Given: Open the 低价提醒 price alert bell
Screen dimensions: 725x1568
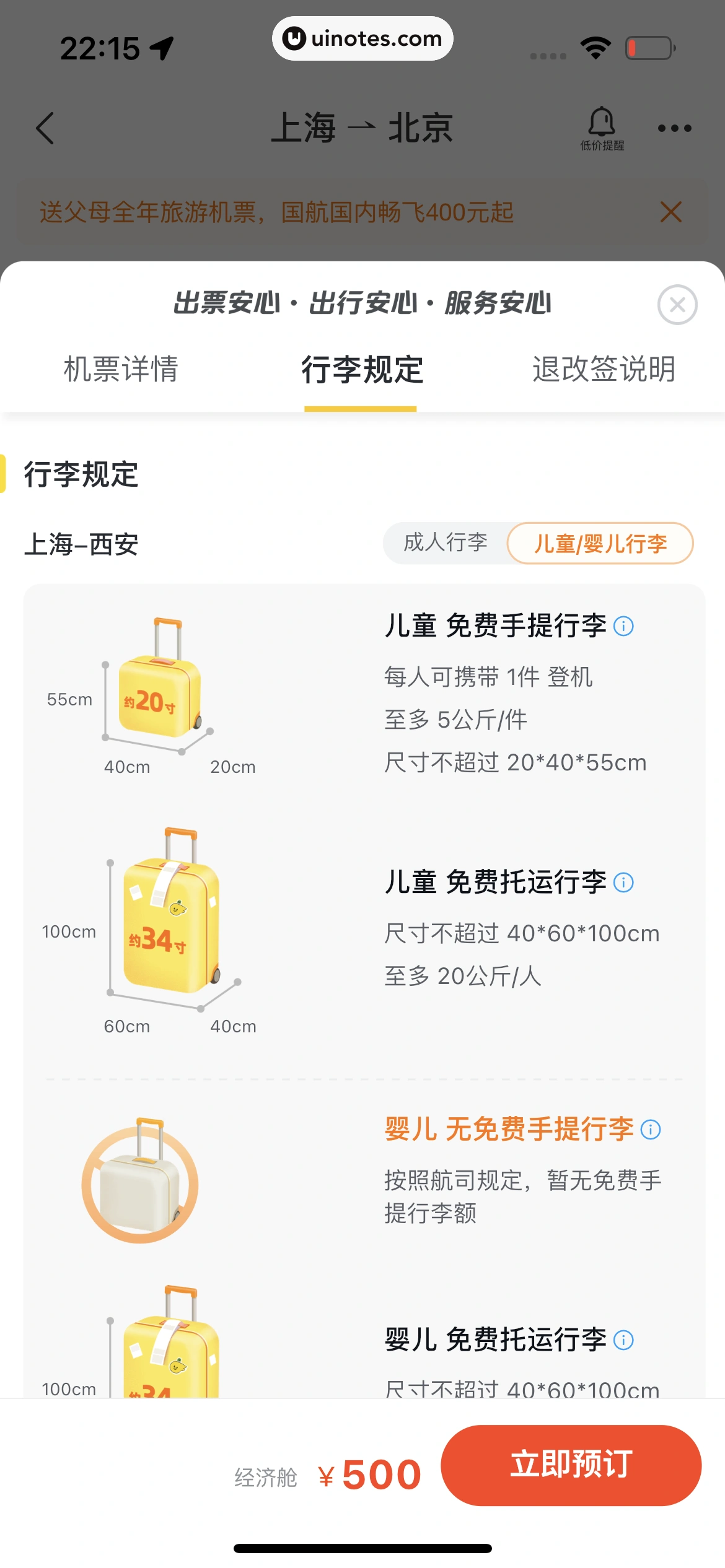Looking at the screenshot, I should point(602,128).
